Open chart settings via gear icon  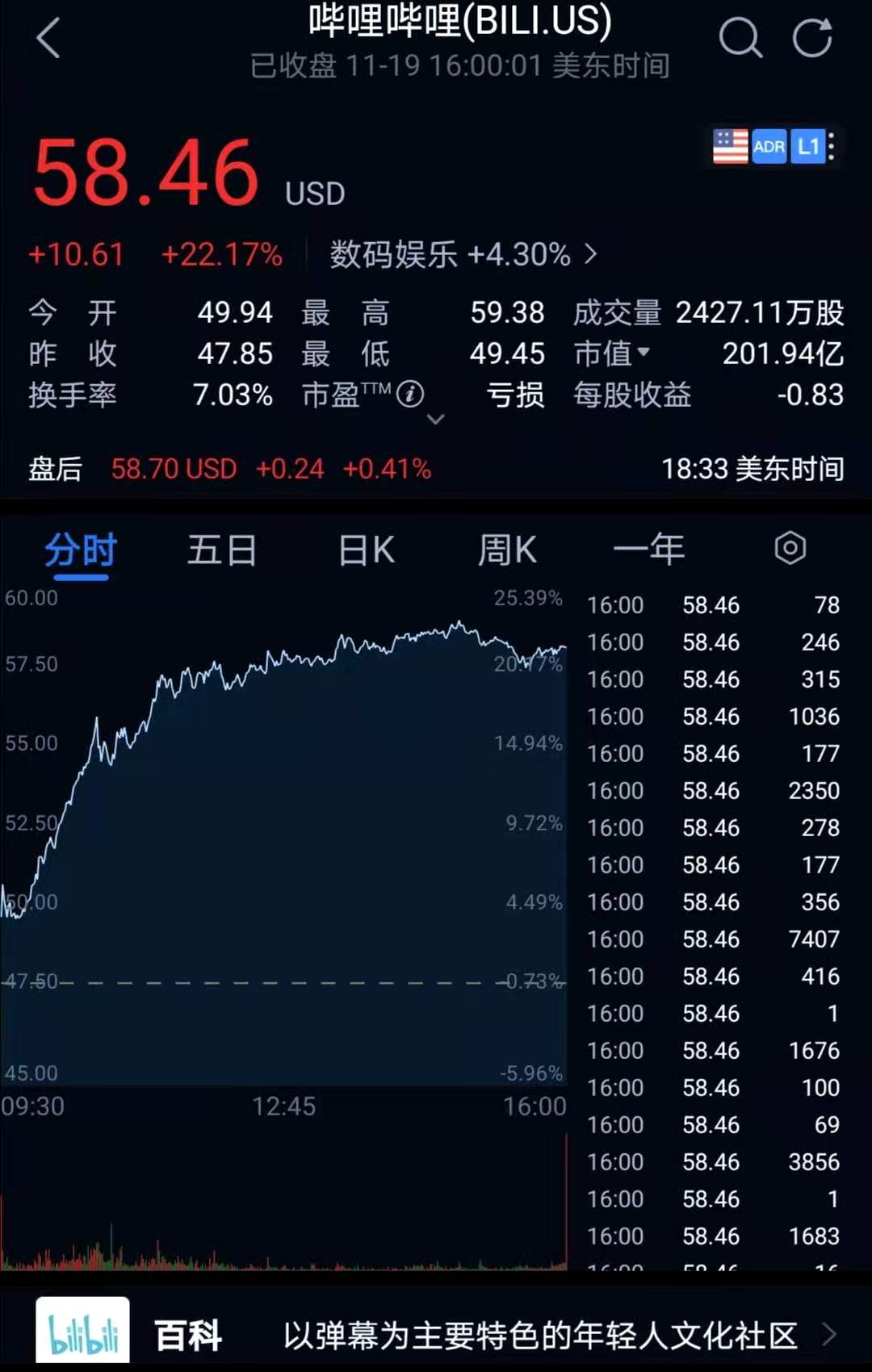coord(790,548)
